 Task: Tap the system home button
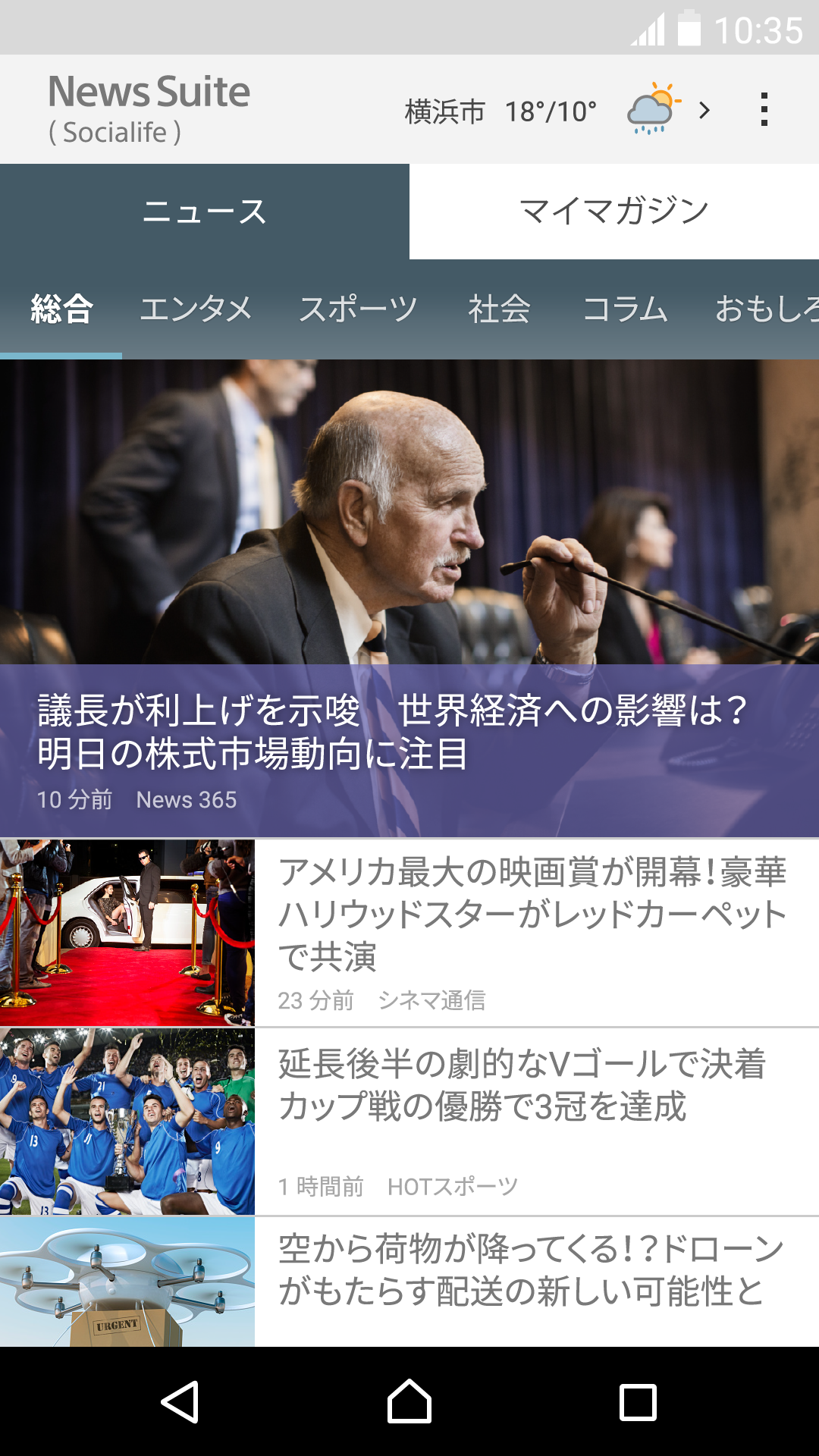[409, 1401]
